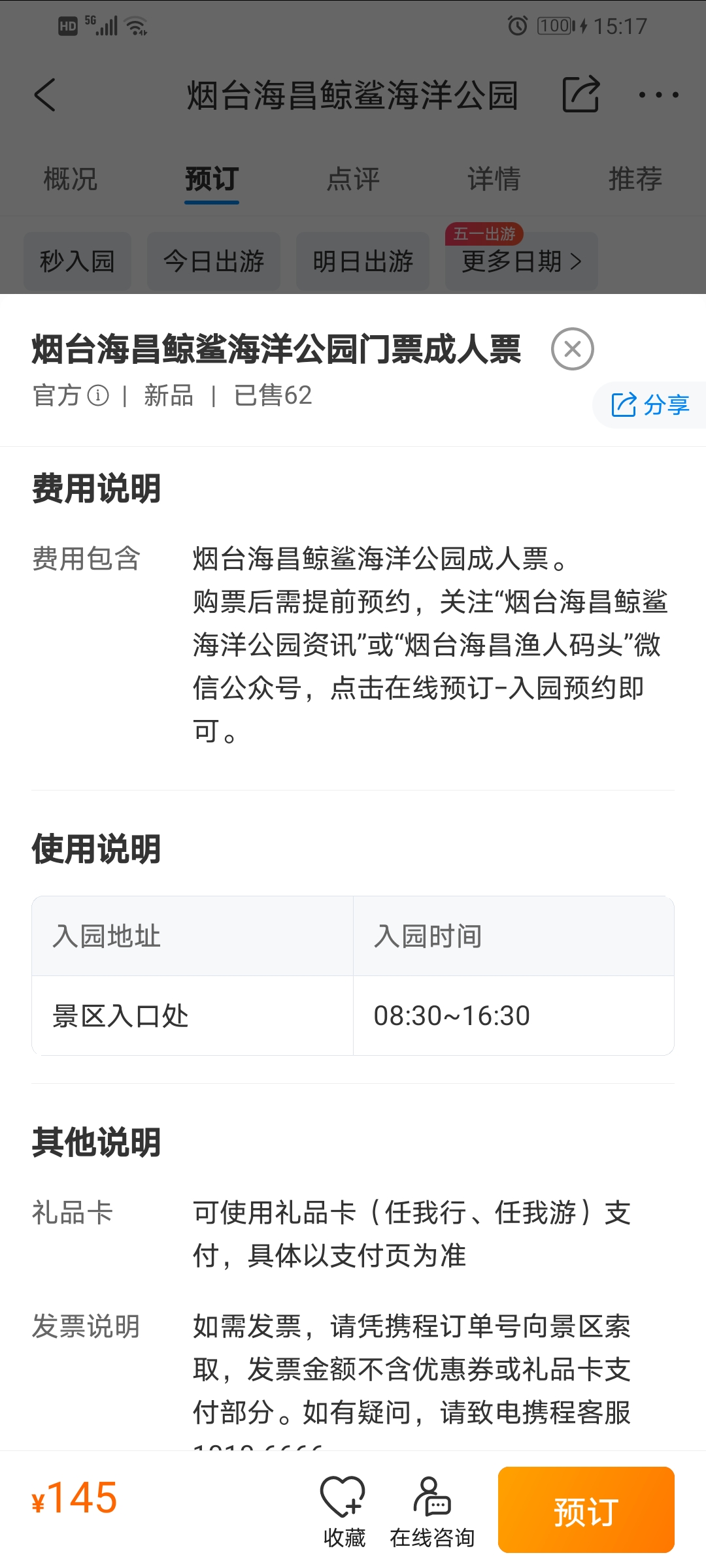Open the 详情 tab
The height and width of the screenshot is (1568, 706).
pyautogui.click(x=494, y=179)
